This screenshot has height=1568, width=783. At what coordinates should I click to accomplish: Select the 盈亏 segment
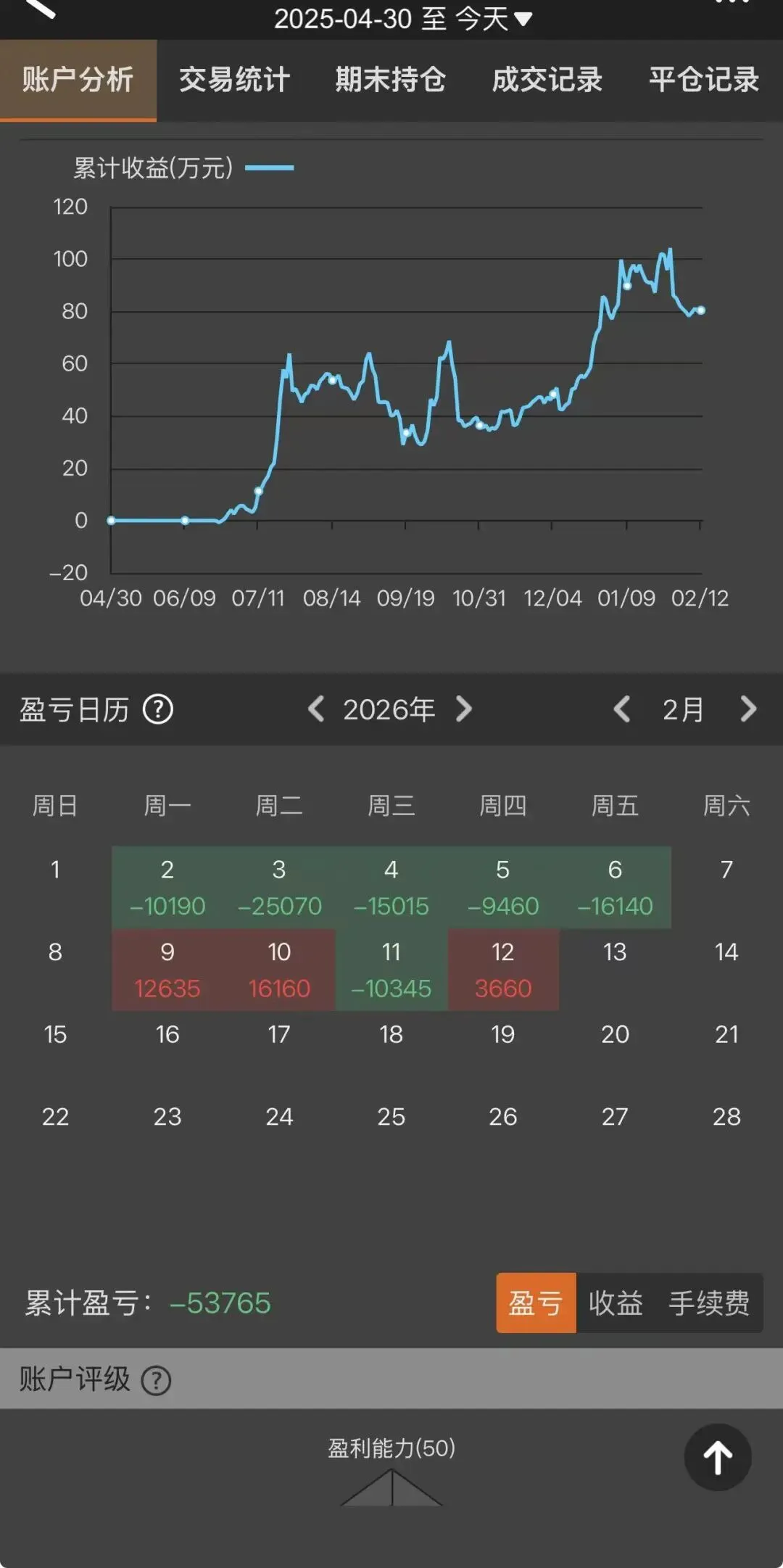coord(536,1303)
